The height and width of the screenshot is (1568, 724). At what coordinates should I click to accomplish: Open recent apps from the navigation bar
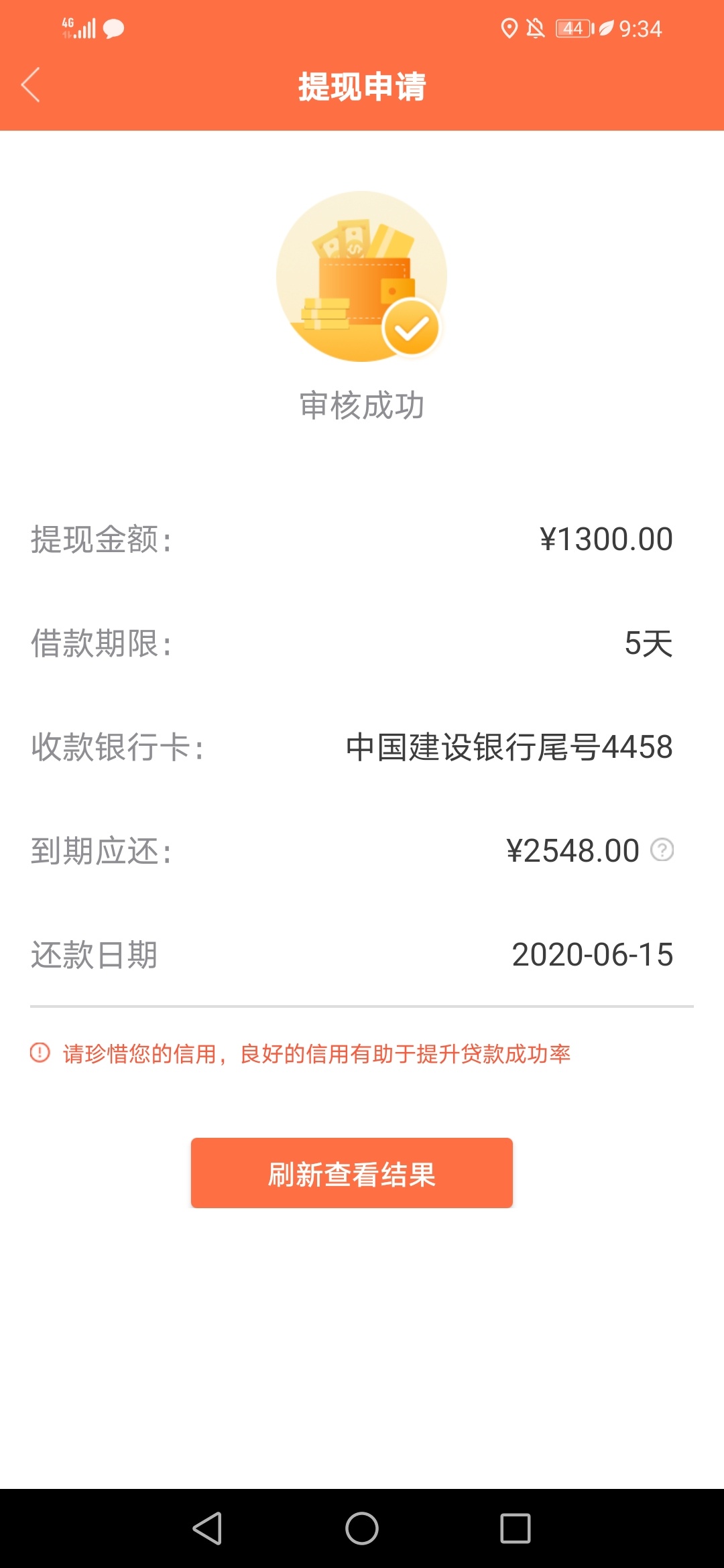coord(516,1528)
